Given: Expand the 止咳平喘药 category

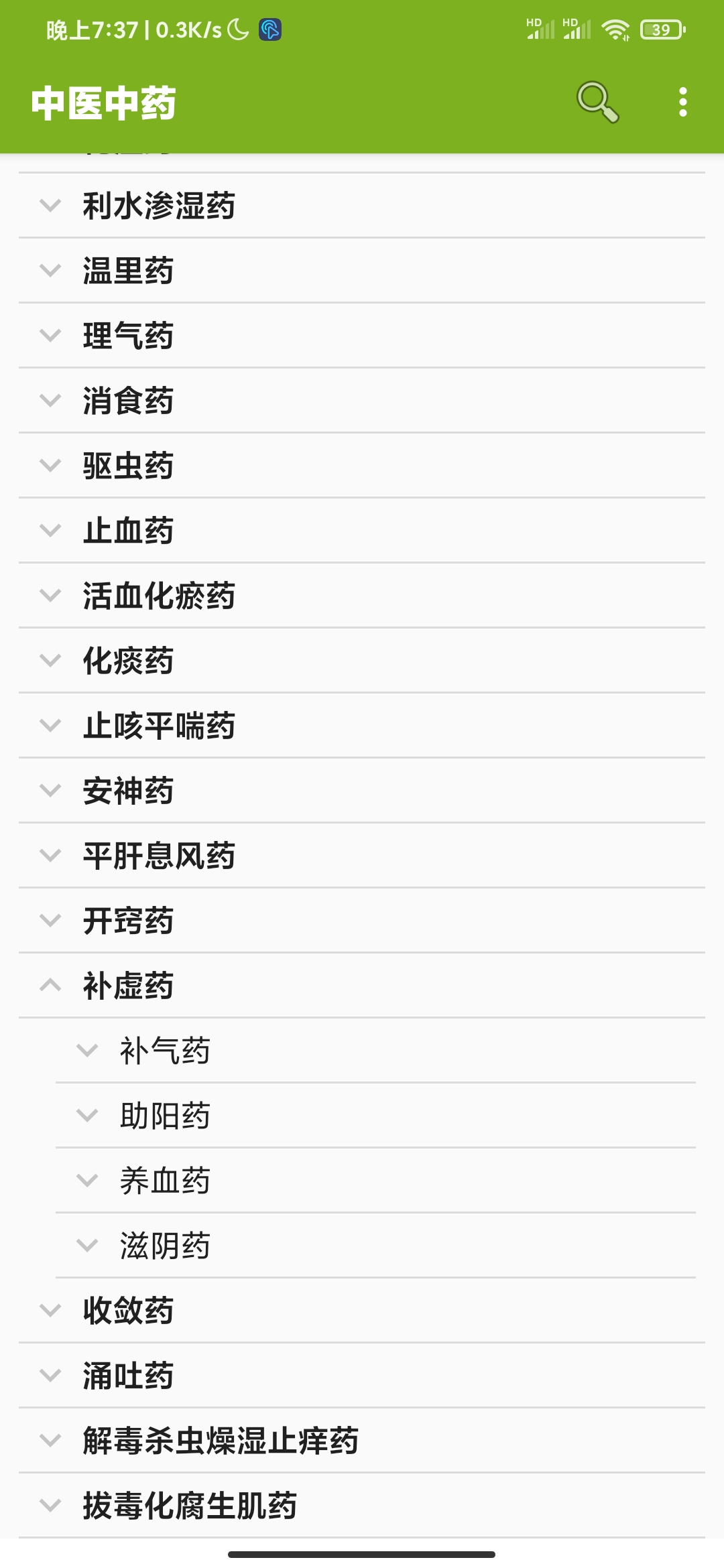Looking at the screenshot, I should coord(158,726).
